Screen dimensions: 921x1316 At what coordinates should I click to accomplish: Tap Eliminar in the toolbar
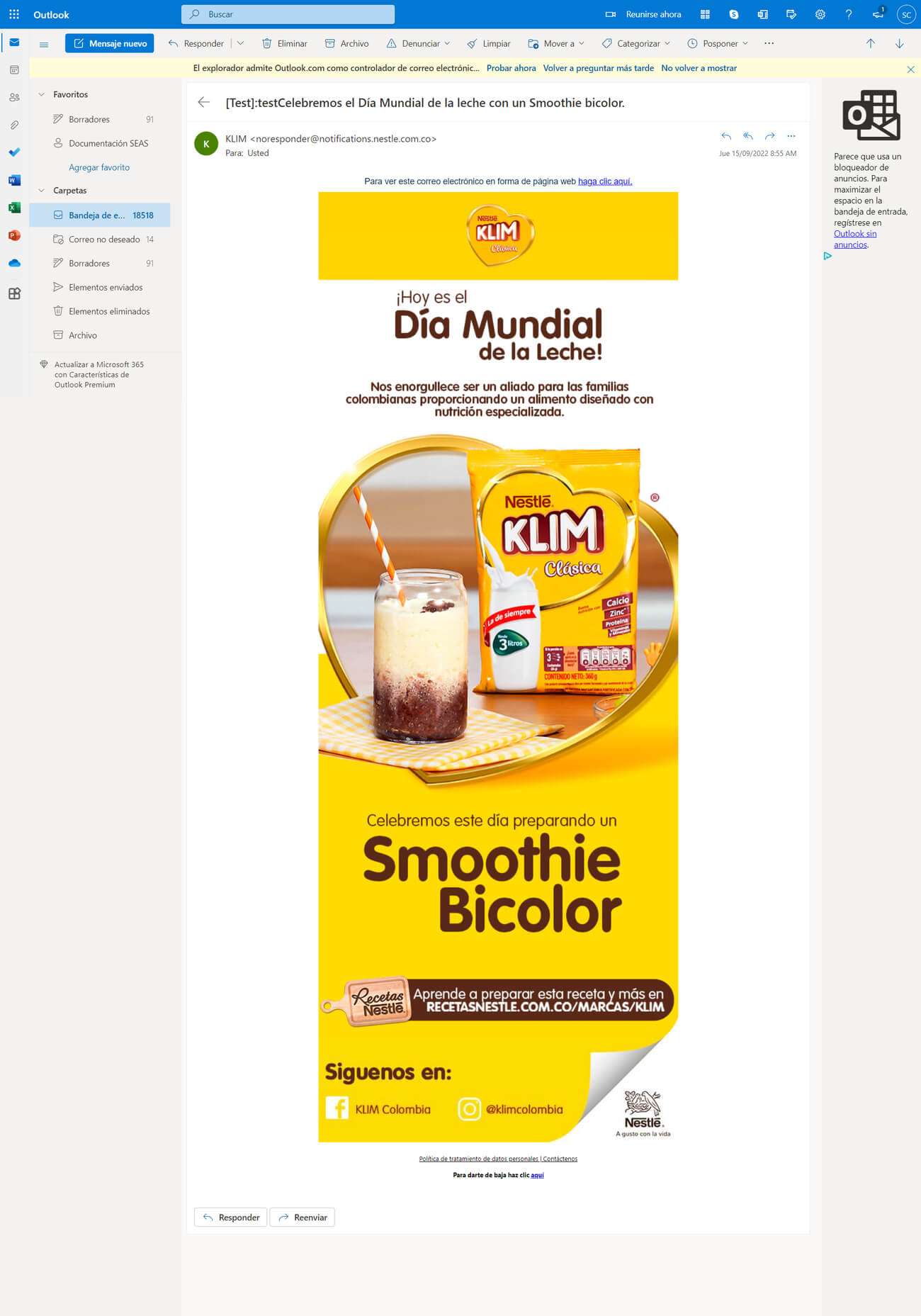point(284,43)
